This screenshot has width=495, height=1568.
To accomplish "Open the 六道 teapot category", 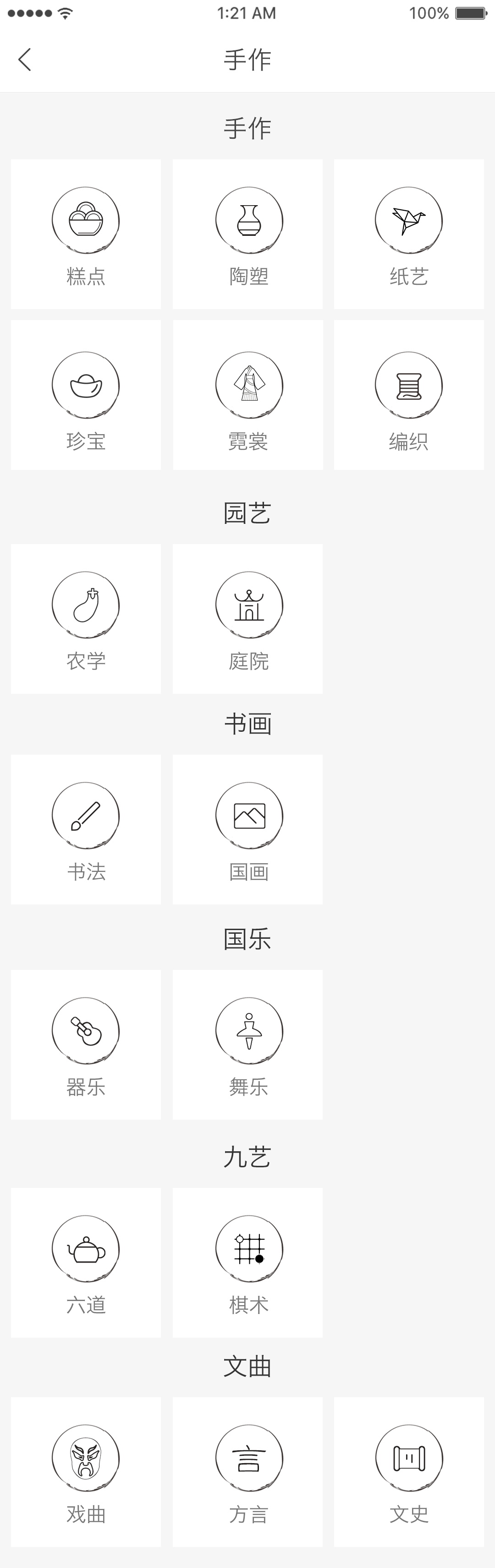I will point(86,1263).
